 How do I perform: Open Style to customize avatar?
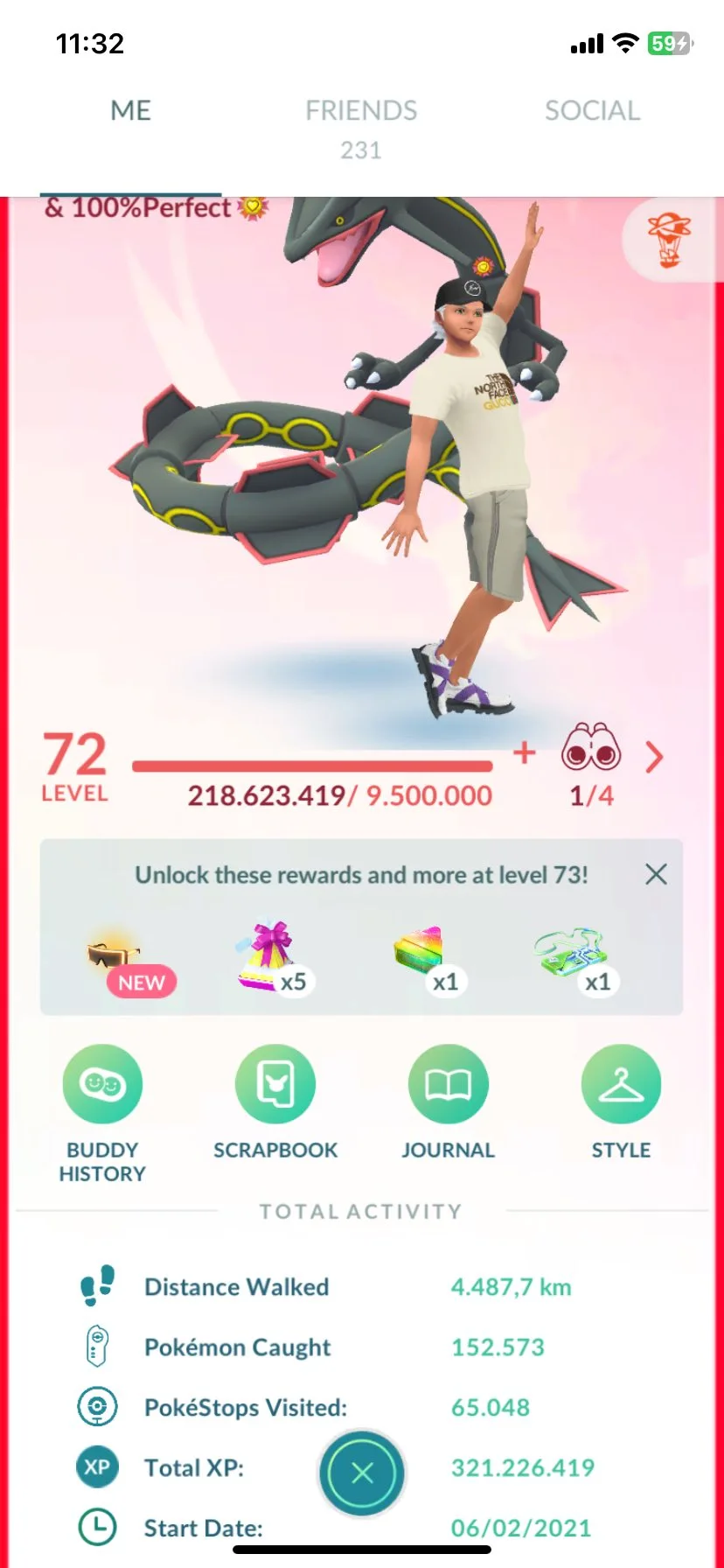(621, 1085)
